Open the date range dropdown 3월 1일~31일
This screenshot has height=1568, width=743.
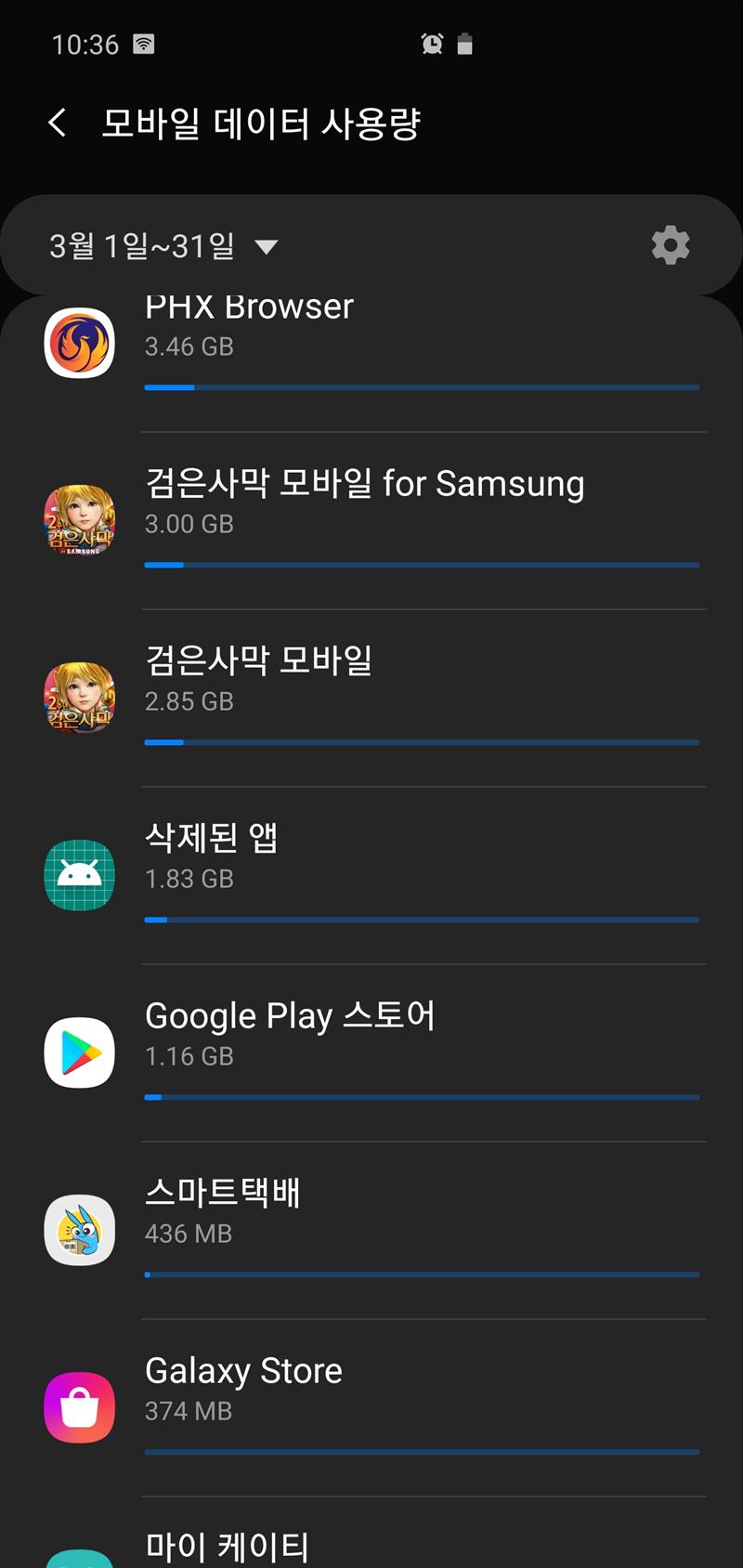pyautogui.click(x=163, y=246)
